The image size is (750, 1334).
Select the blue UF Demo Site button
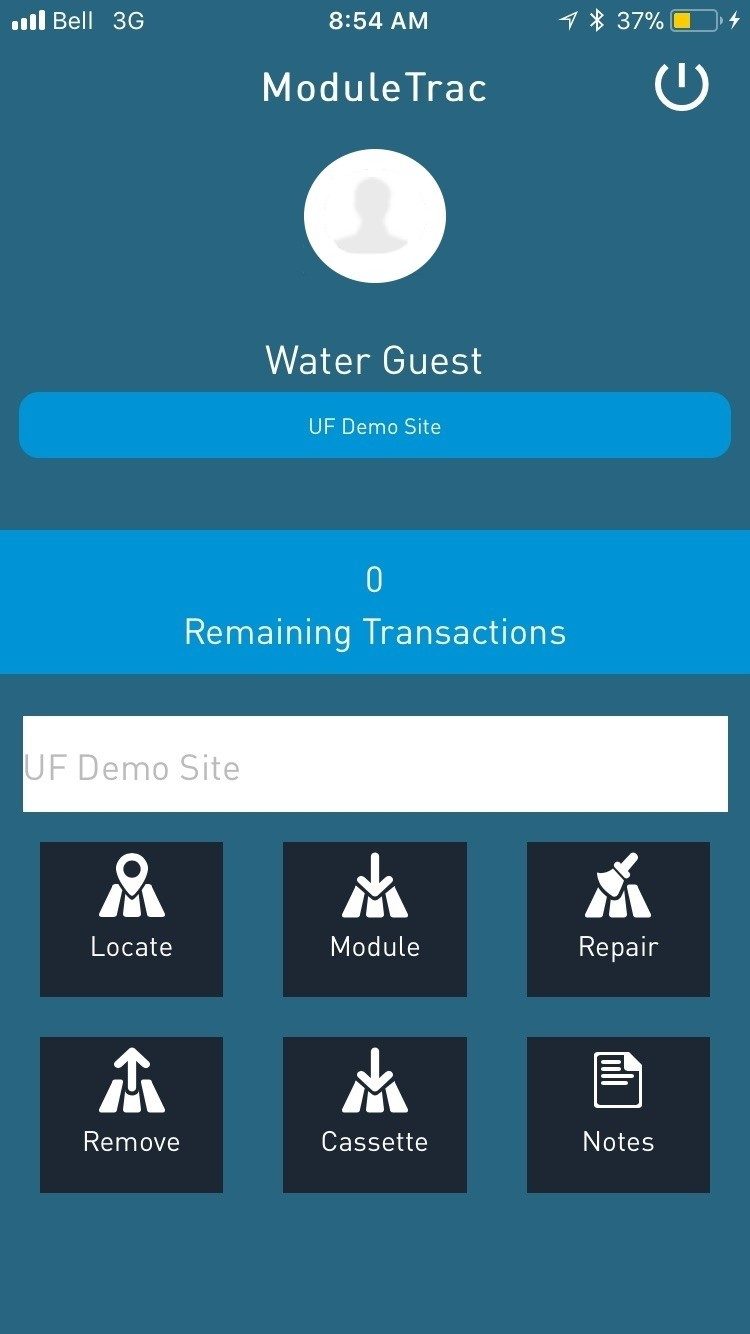[x=374, y=426]
